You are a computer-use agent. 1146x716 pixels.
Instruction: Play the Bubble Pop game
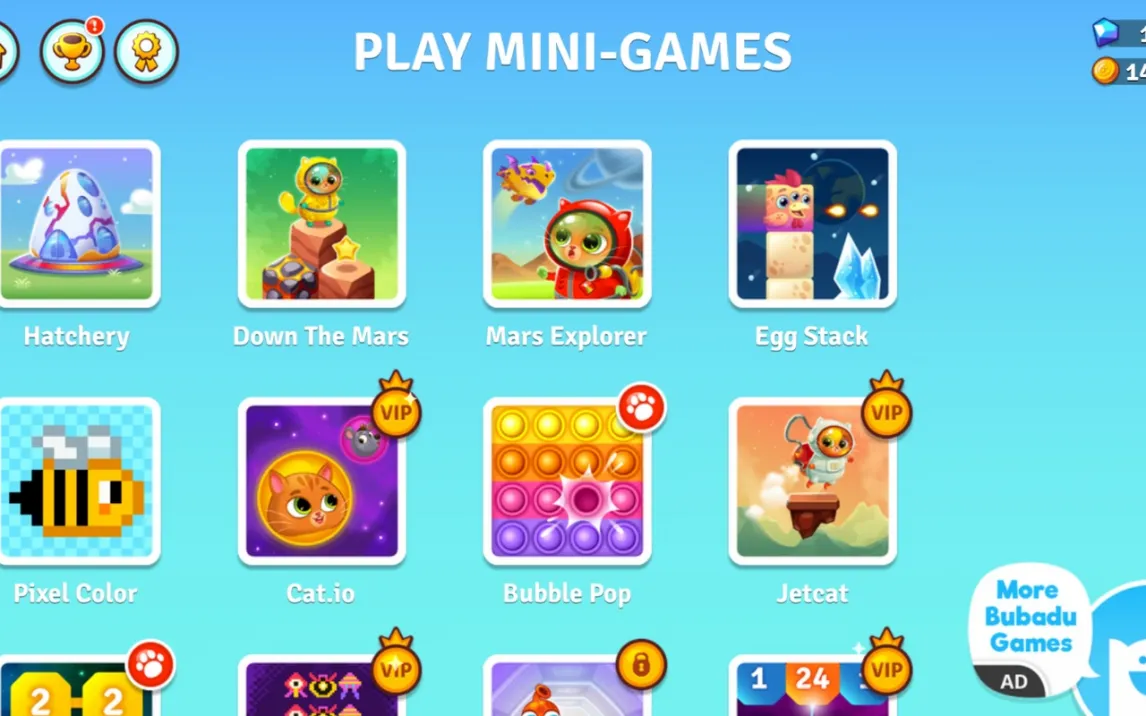coord(567,482)
